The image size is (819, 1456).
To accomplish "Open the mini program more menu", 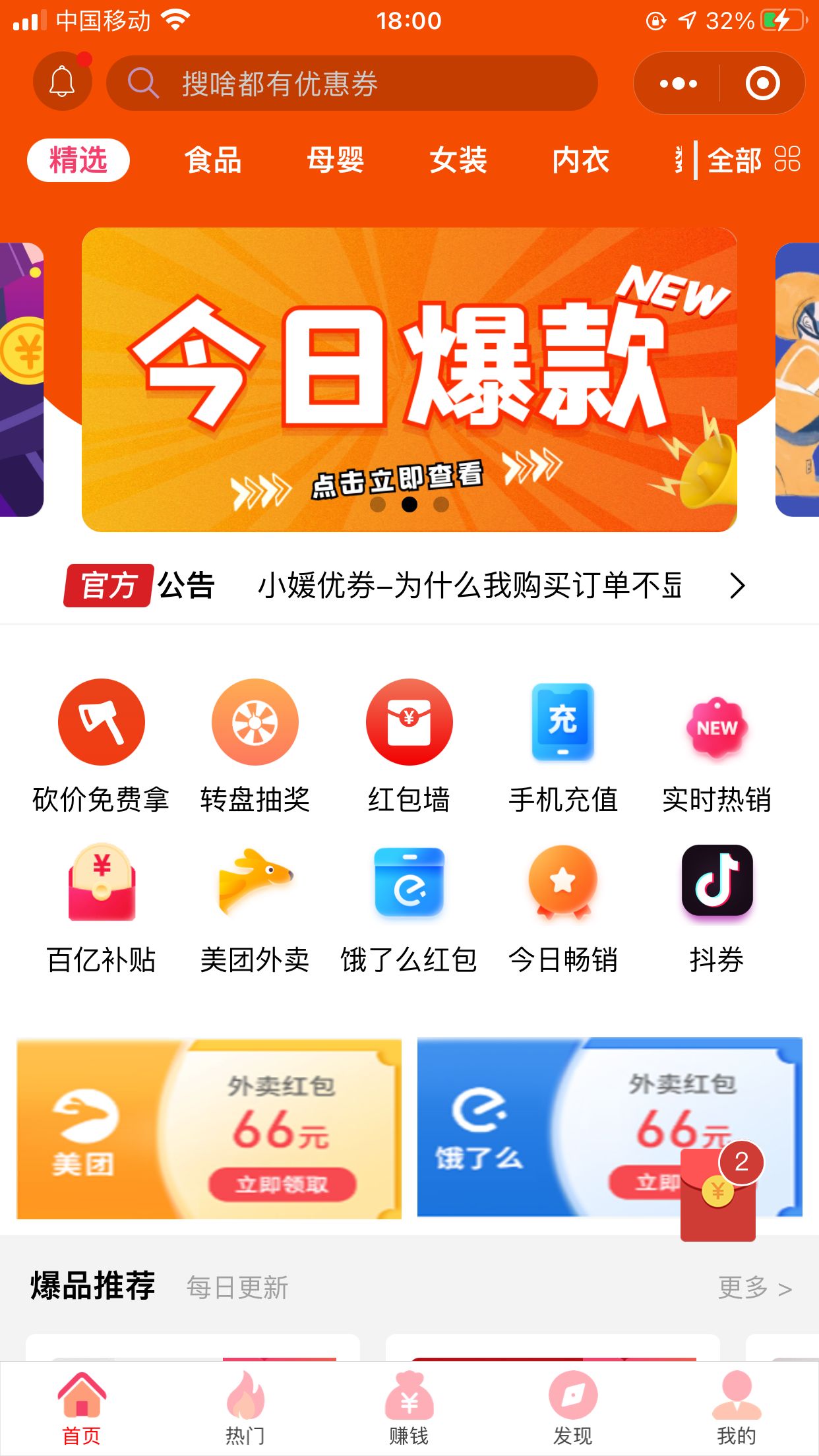I will pyautogui.click(x=679, y=84).
